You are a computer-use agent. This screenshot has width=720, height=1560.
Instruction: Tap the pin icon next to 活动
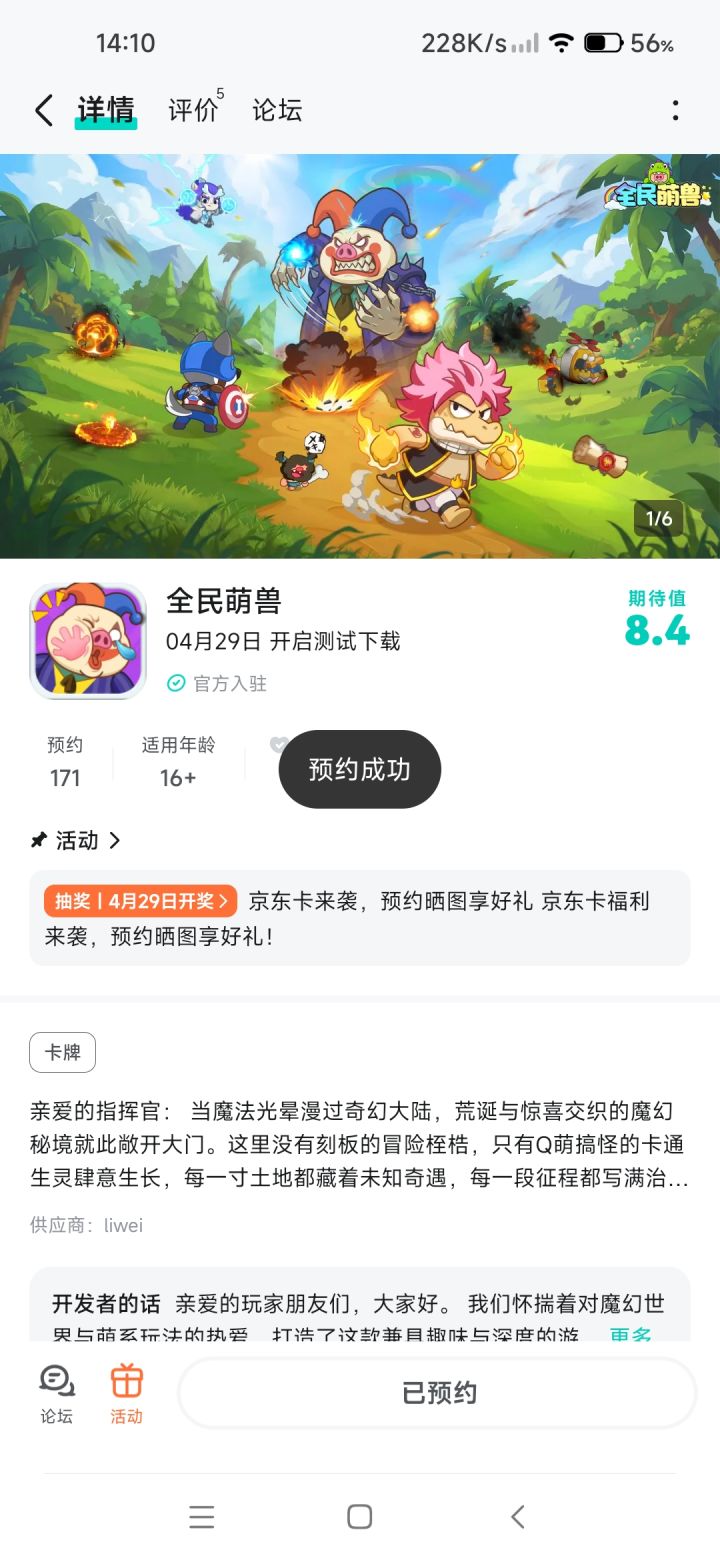coord(37,840)
